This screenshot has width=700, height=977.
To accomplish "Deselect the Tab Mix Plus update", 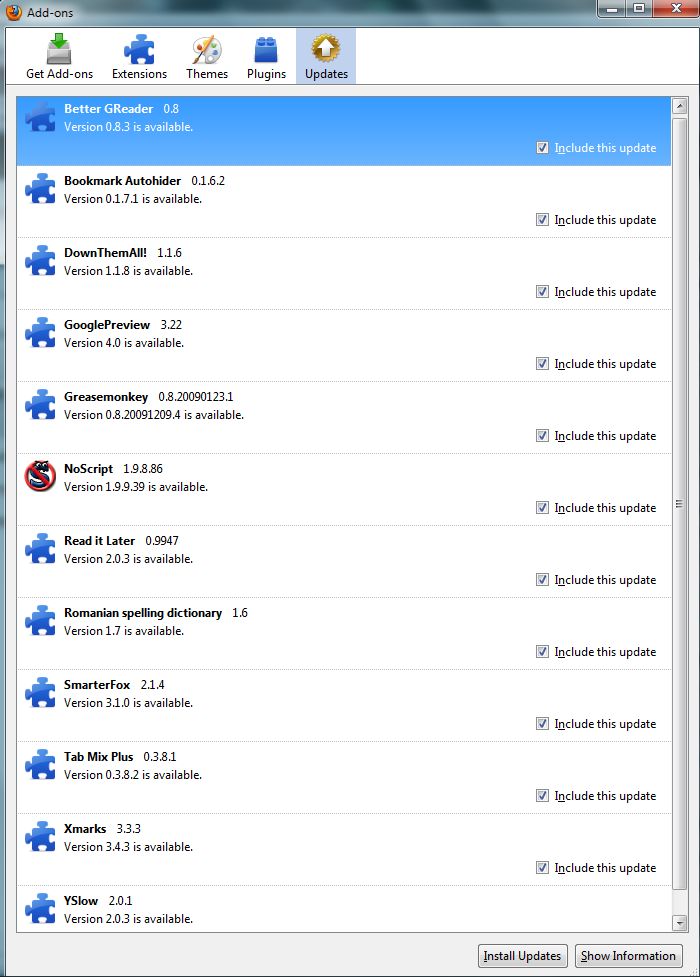I will [x=542, y=796].
